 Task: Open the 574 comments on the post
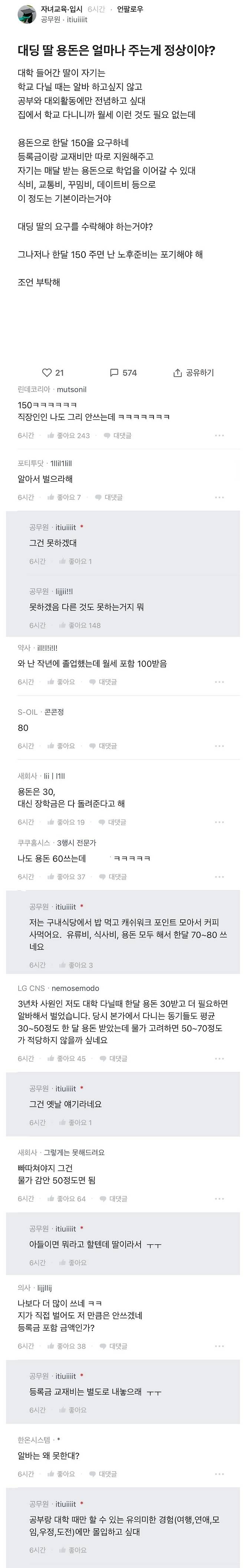pyautogui.click(x=123, y=373)
